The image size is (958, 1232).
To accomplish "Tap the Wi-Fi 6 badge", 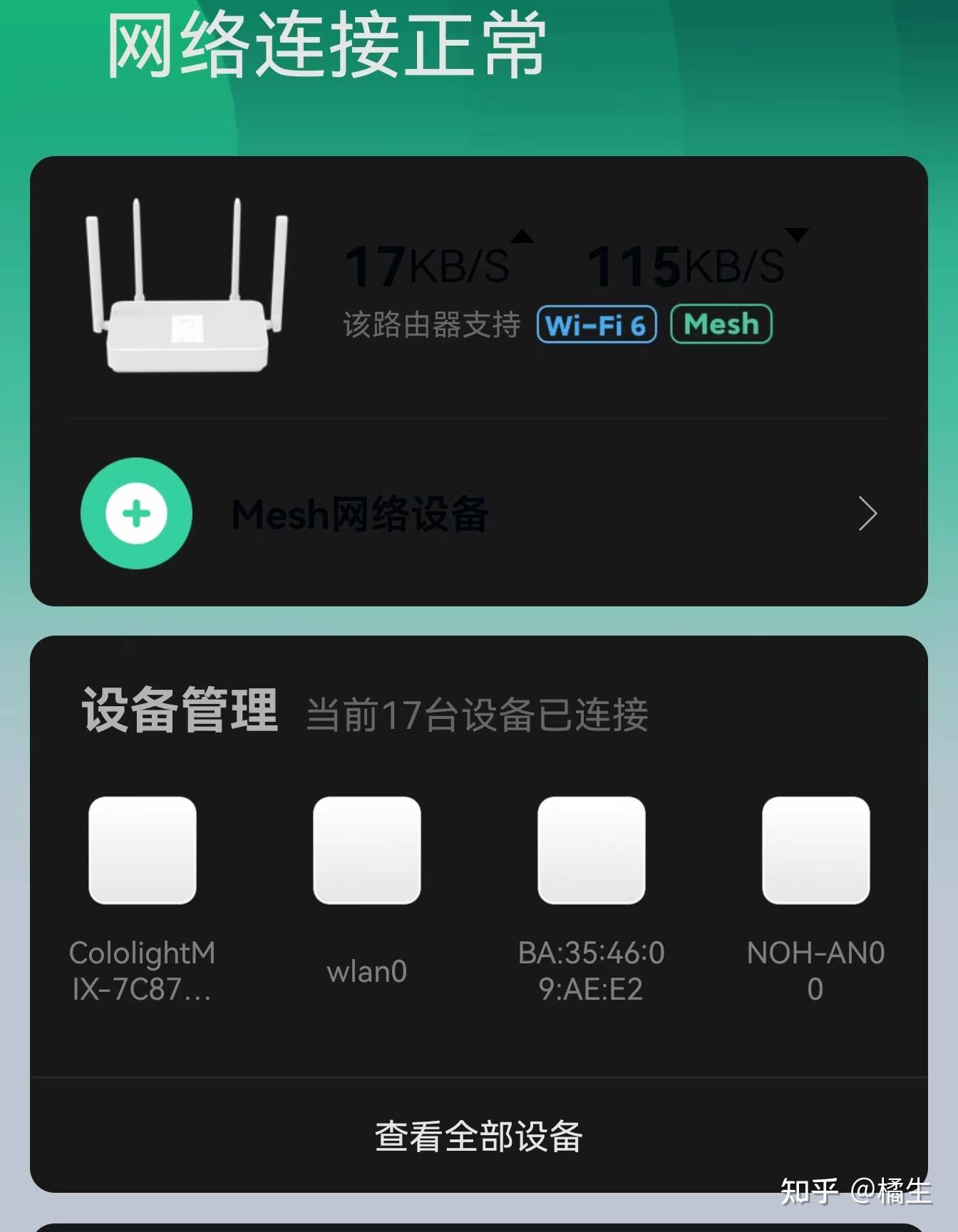I will tap(597, 325).
